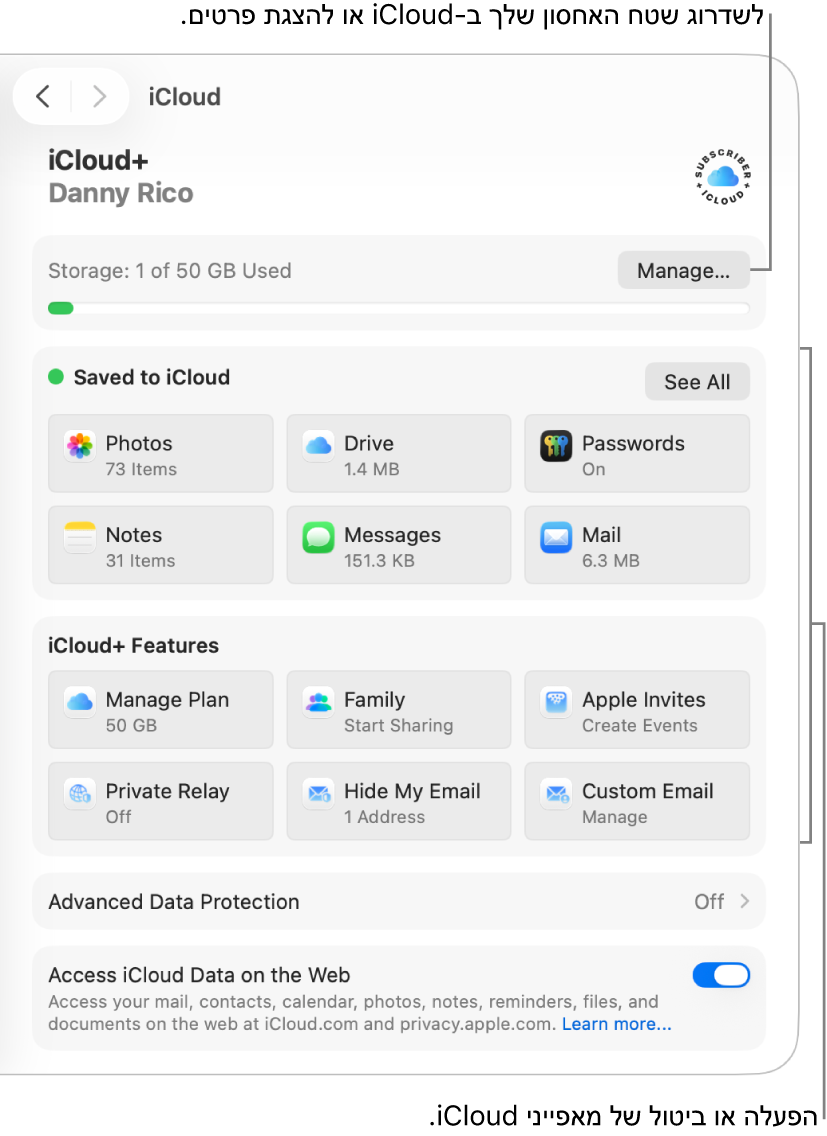Open Mail iCloud tile

pyautogui.click(x=637, y=545)
